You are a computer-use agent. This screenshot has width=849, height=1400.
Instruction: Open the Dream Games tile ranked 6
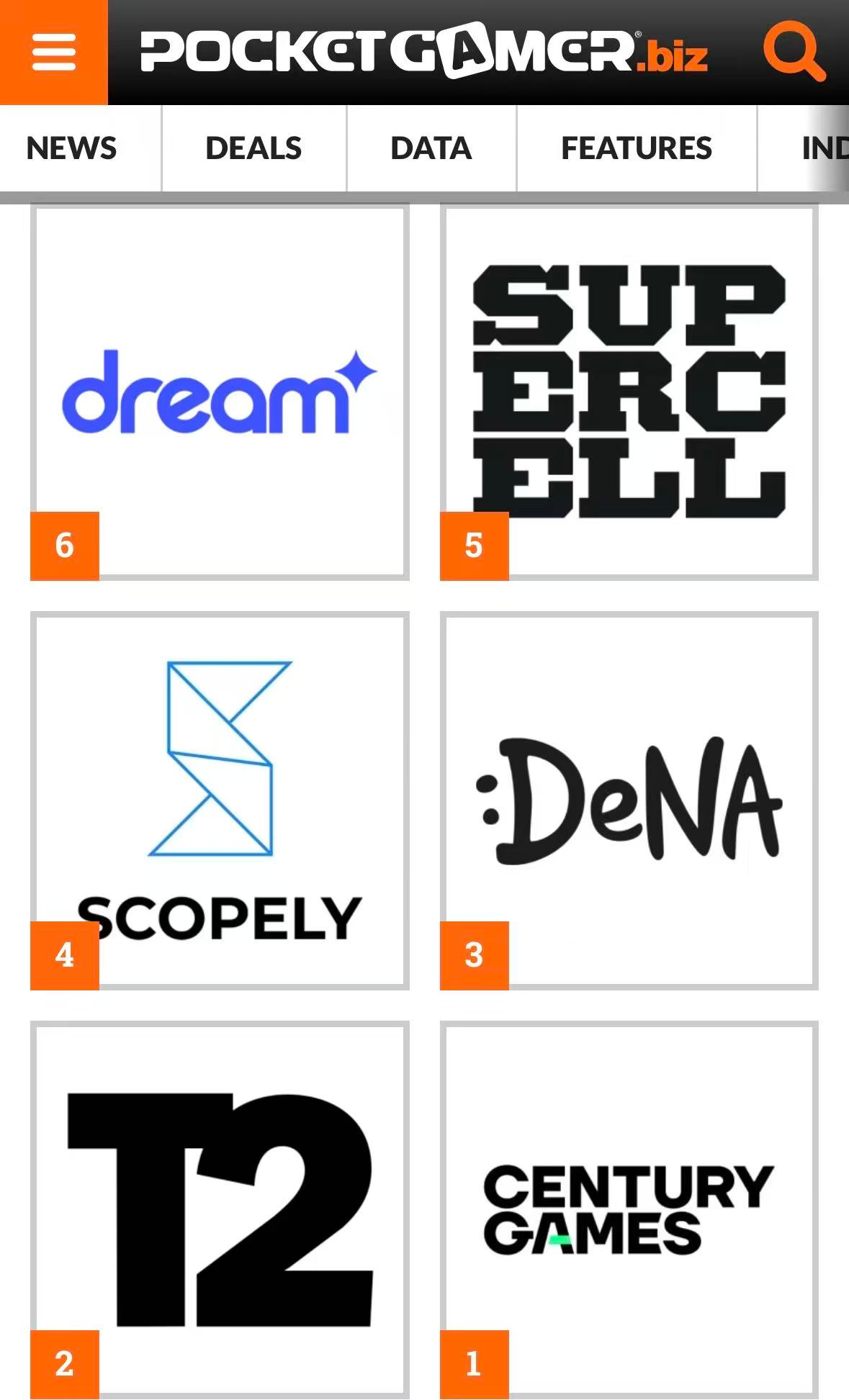coord(220,392)
